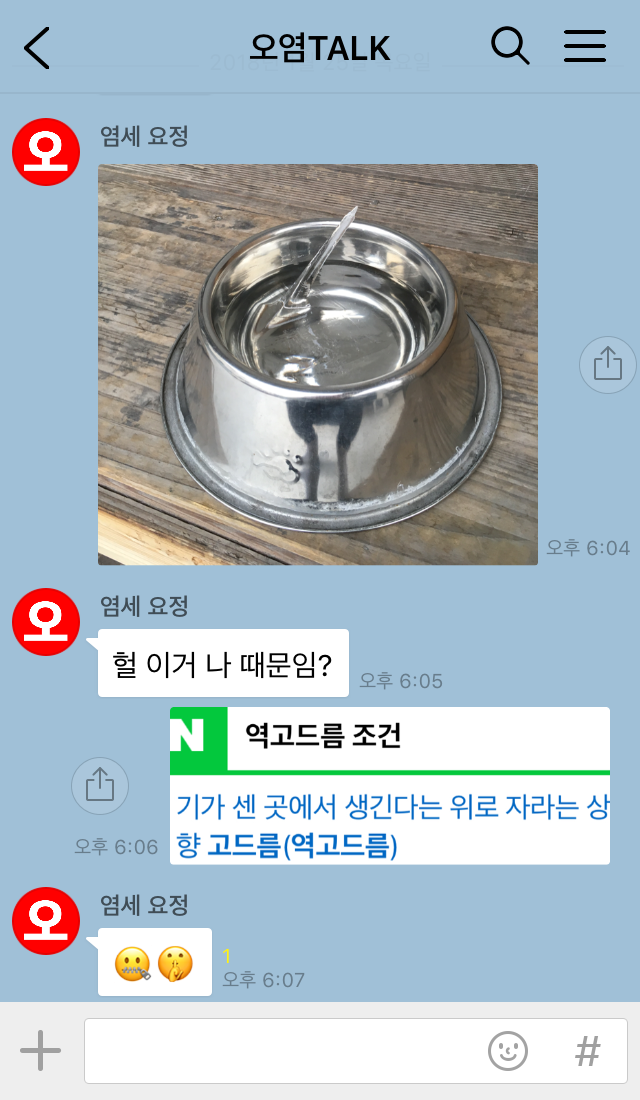Open the emoticon picker
640x1100 pixels.
[x=507, y=1051]
